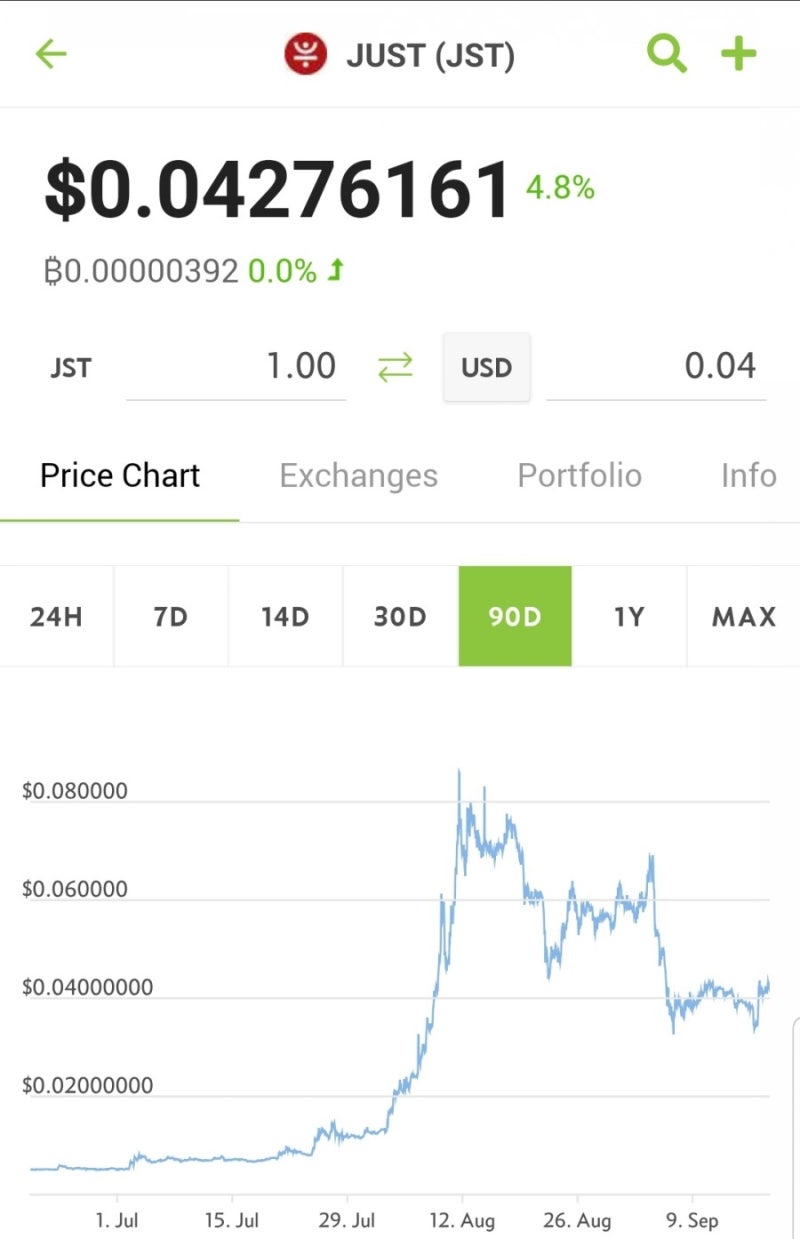The width and height of the screenshot is (800, 1239).
Task: Open the search function
Action: point(665,55)
